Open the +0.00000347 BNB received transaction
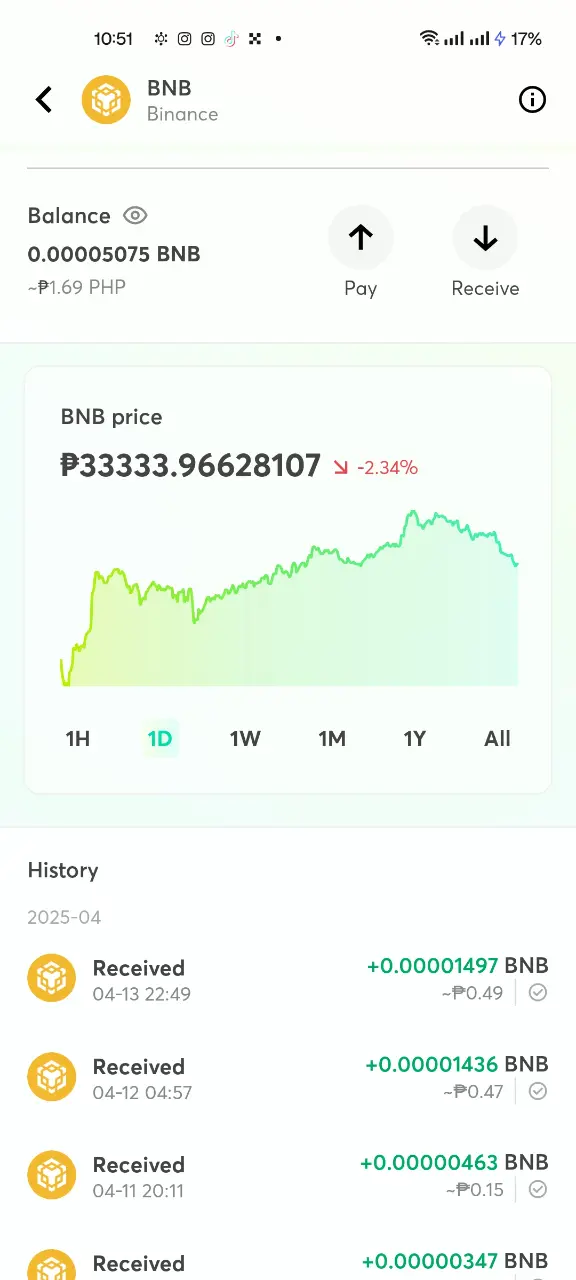 [288, 1262]
